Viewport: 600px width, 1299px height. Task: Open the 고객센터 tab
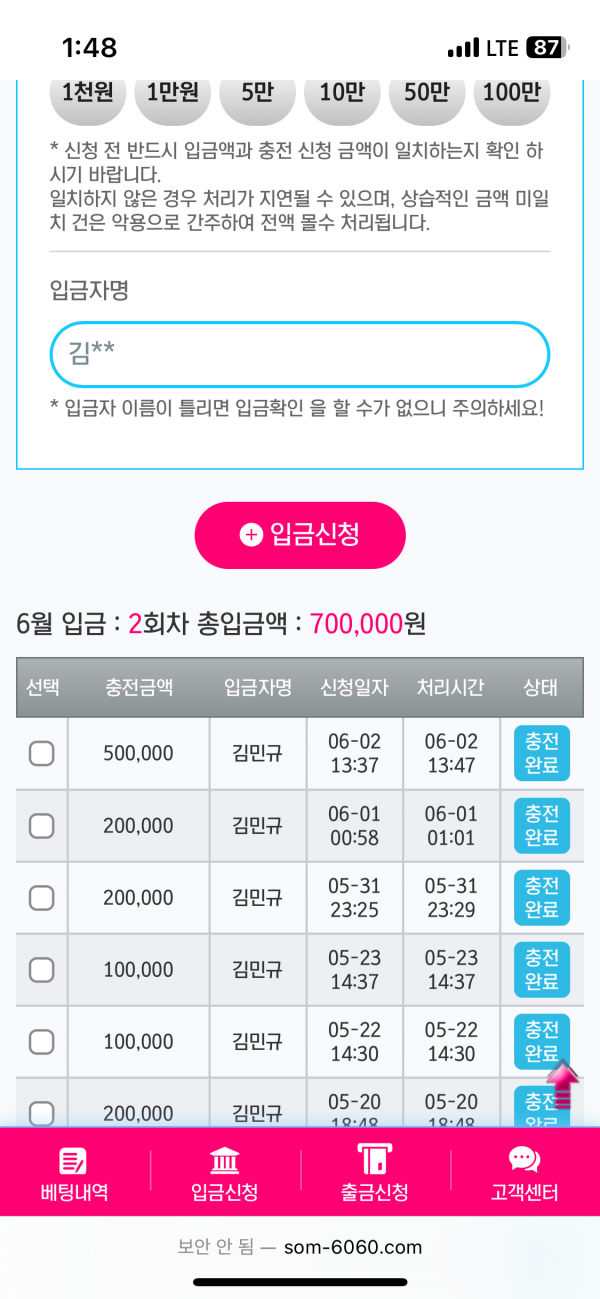[x=525, y=1173]
